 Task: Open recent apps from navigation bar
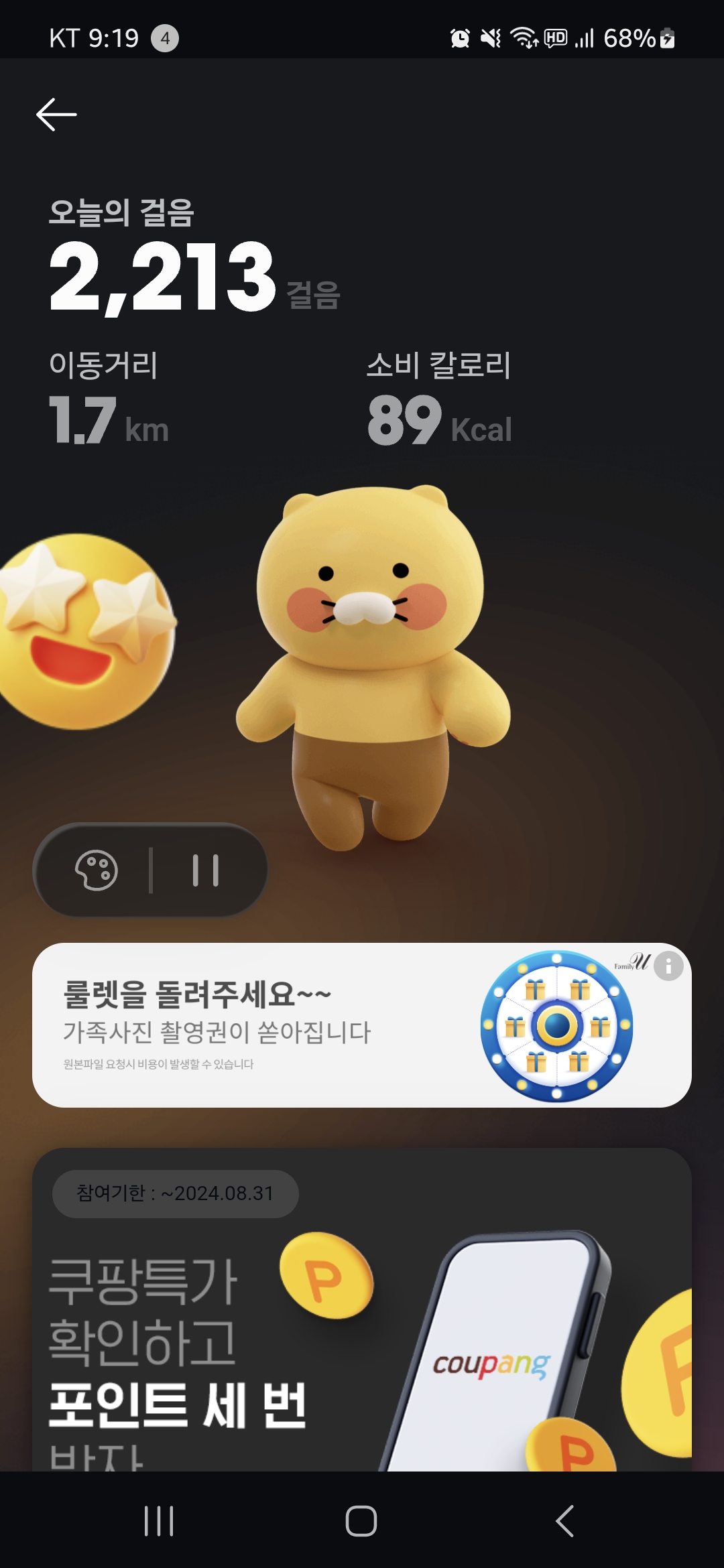point(159,1521)
